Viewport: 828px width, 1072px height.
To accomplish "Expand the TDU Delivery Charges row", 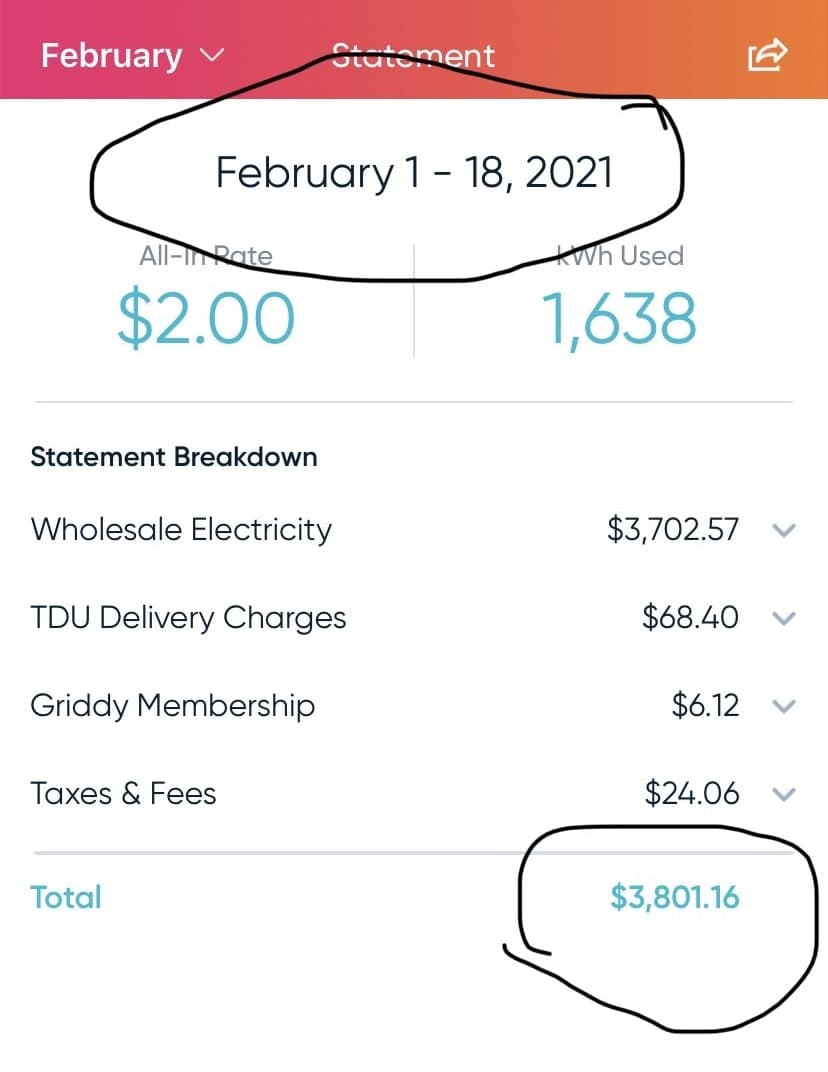I will coord(784,618).
